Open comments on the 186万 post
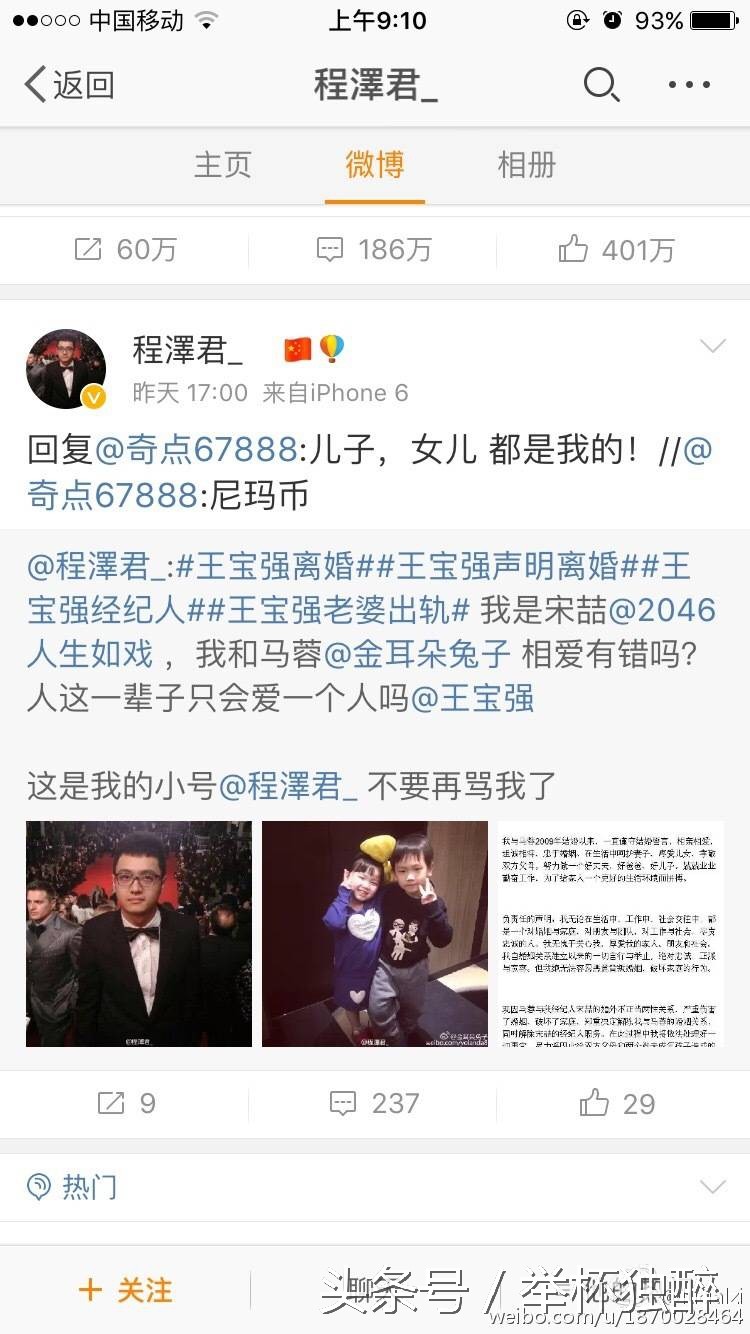Viewport: 750px width, 1334px height. (374, 250)
